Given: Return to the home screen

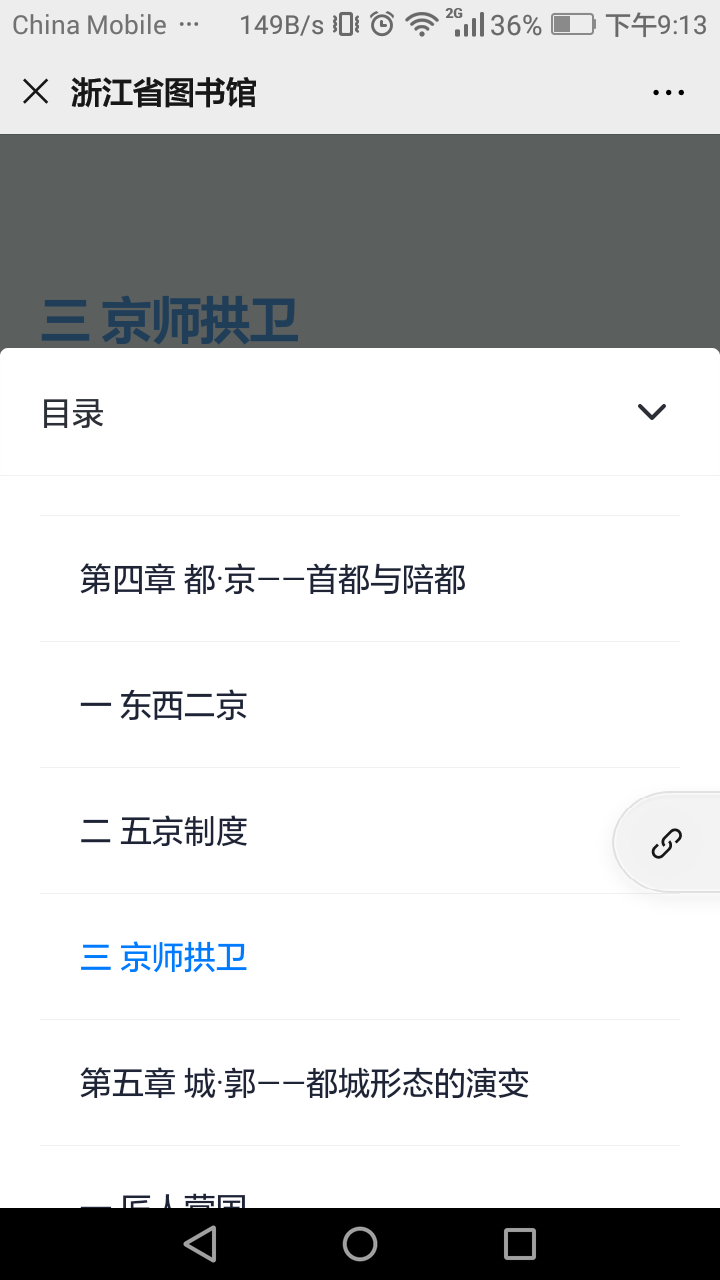Looking at the screenshot, I should click(360, 1244).
